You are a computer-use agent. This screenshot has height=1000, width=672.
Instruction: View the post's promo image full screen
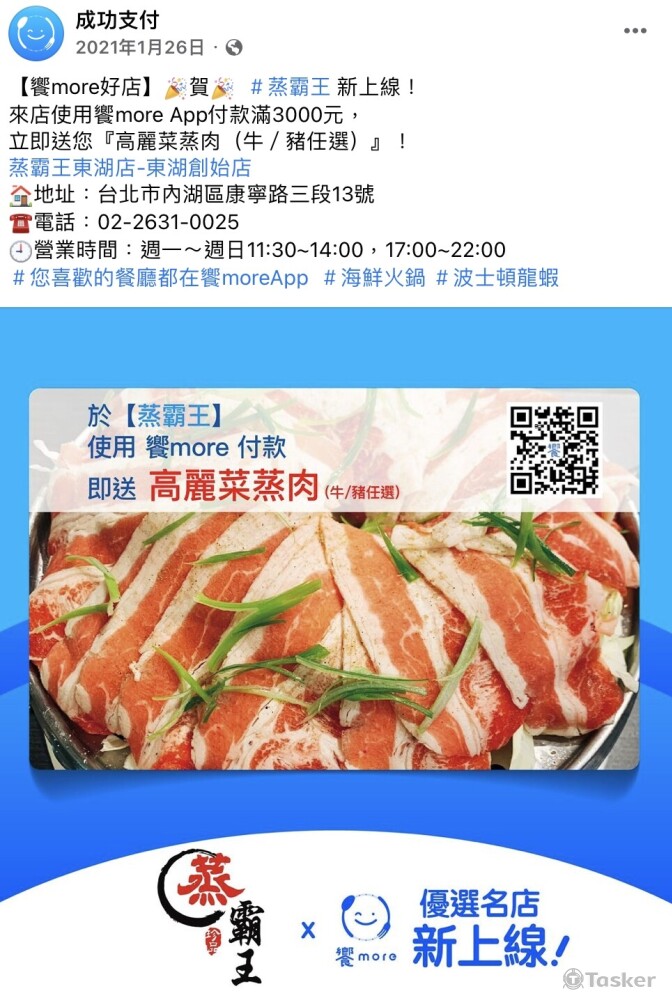tap(336, 650)
